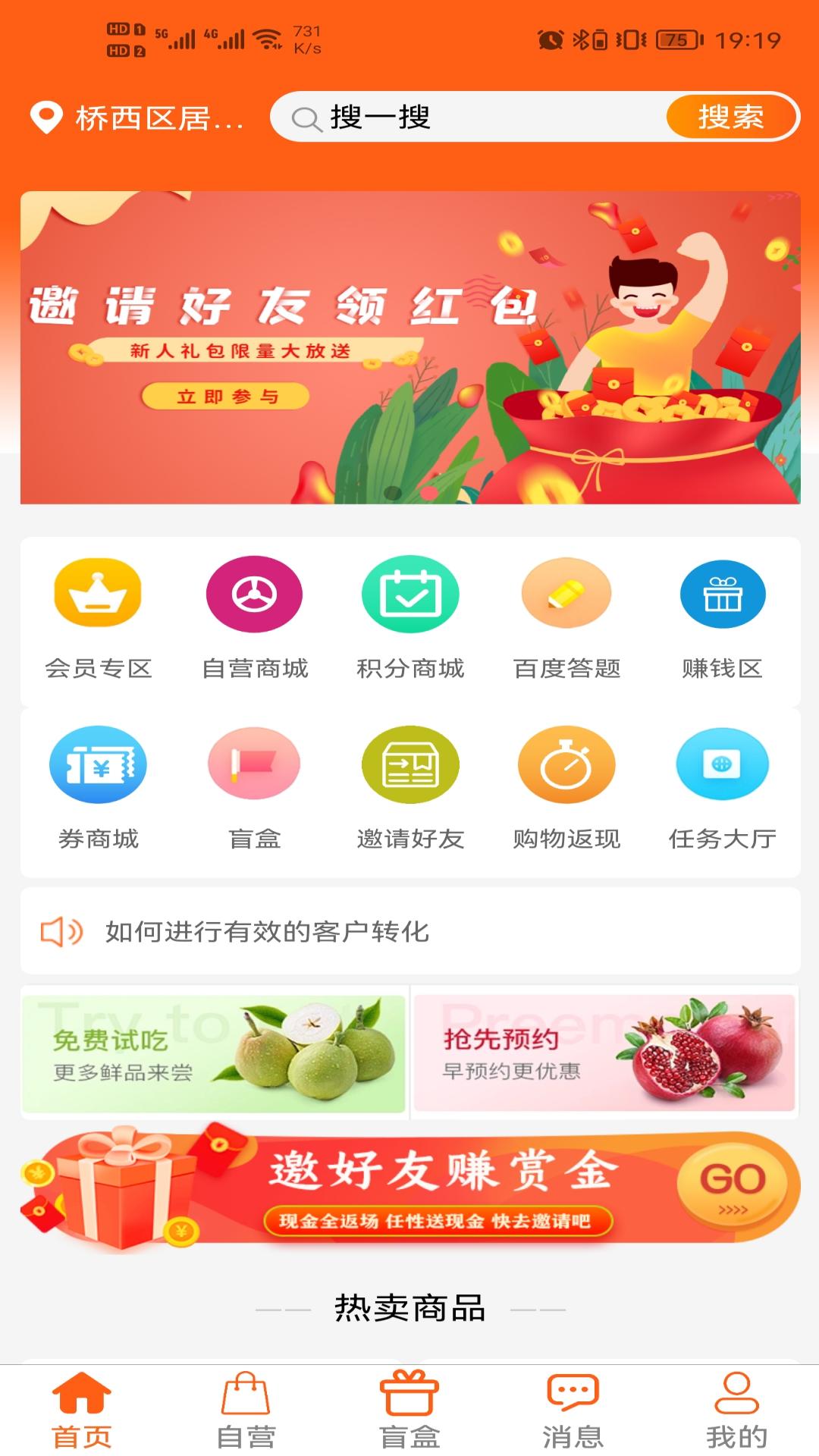Open the 桥西区居 location selector

(x=138, y=118)
